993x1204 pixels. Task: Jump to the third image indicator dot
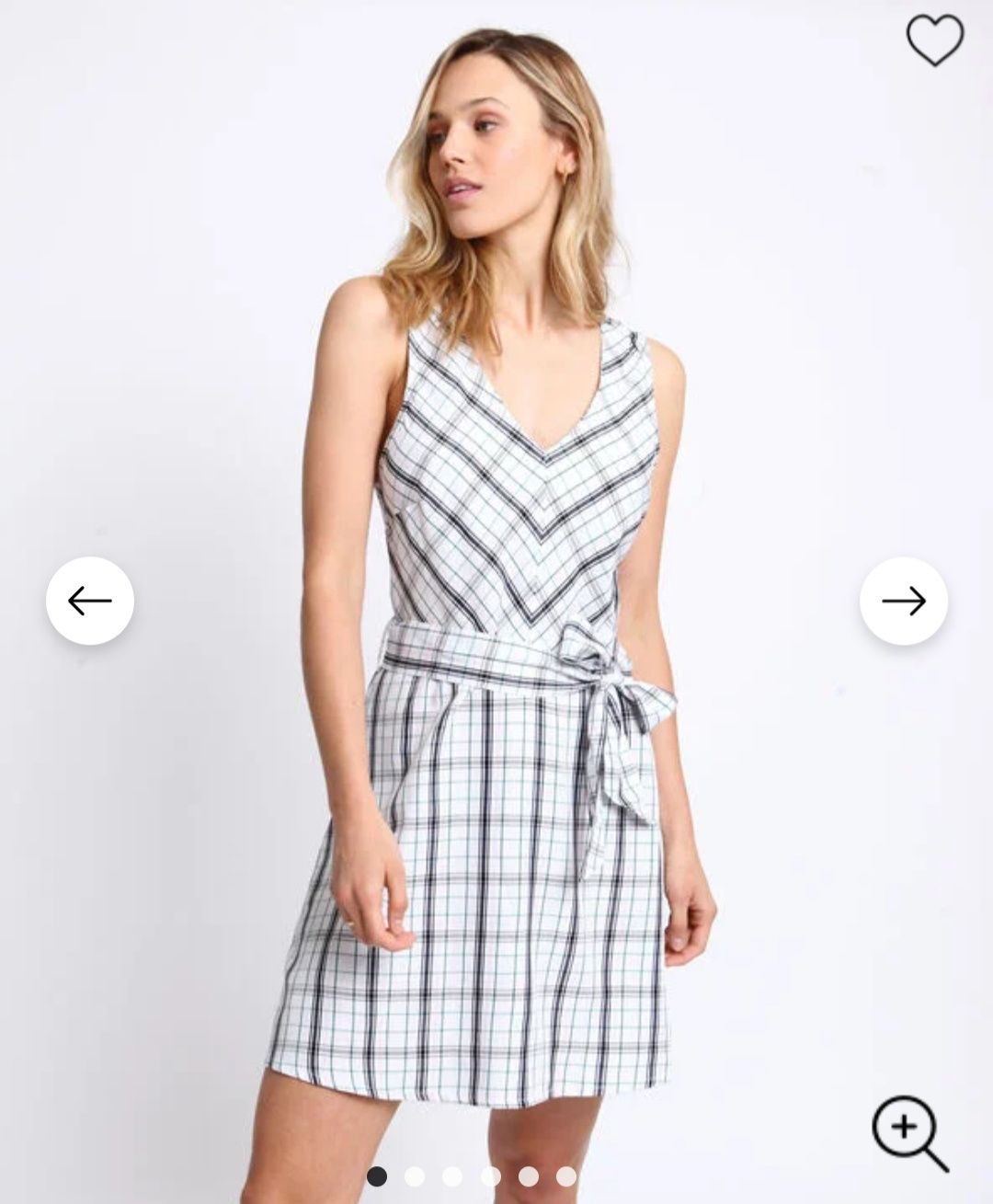point(452,1175)
